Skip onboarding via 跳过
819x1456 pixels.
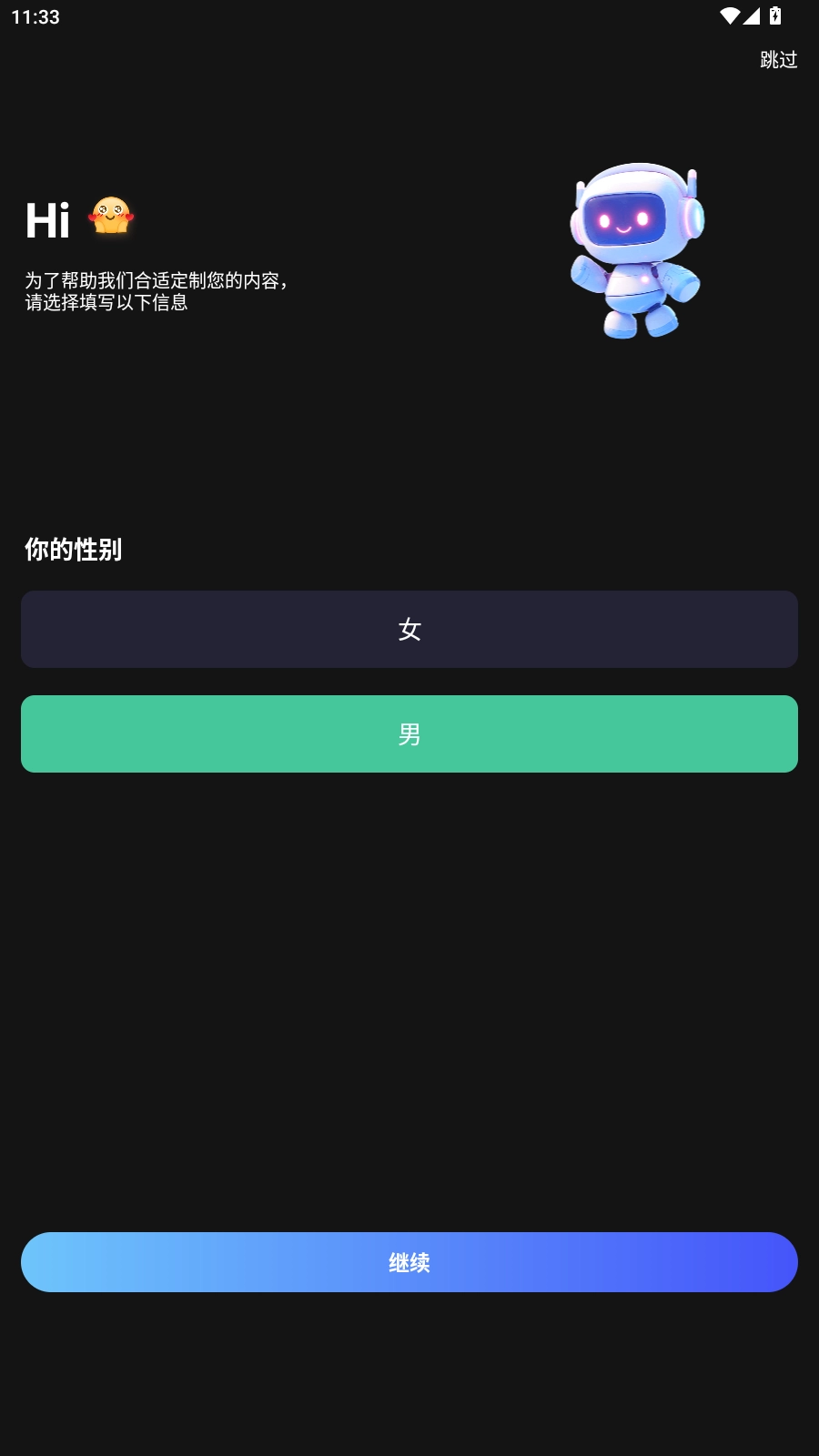(778, 60)
